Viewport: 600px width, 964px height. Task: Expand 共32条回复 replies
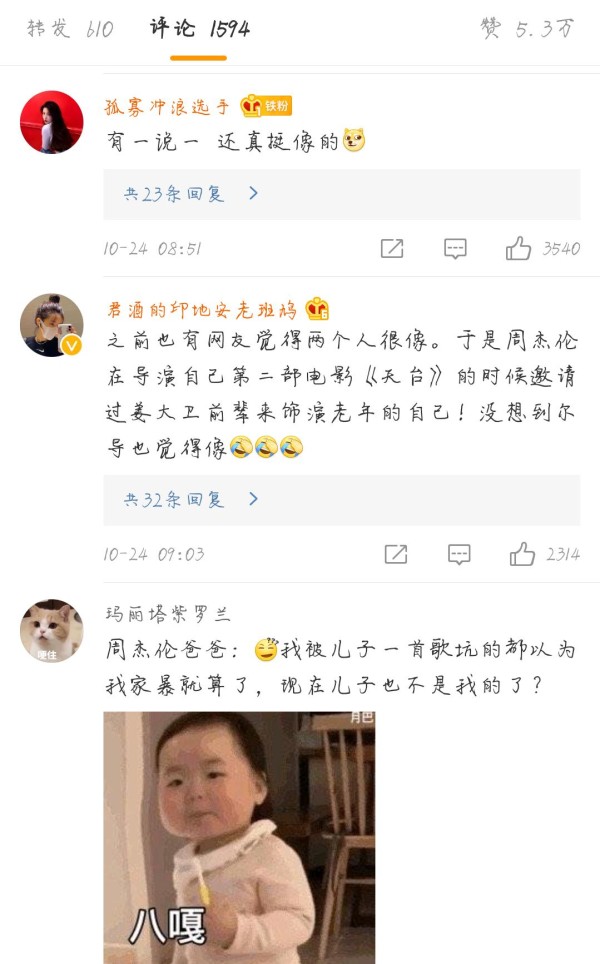[x=342, y=500]
